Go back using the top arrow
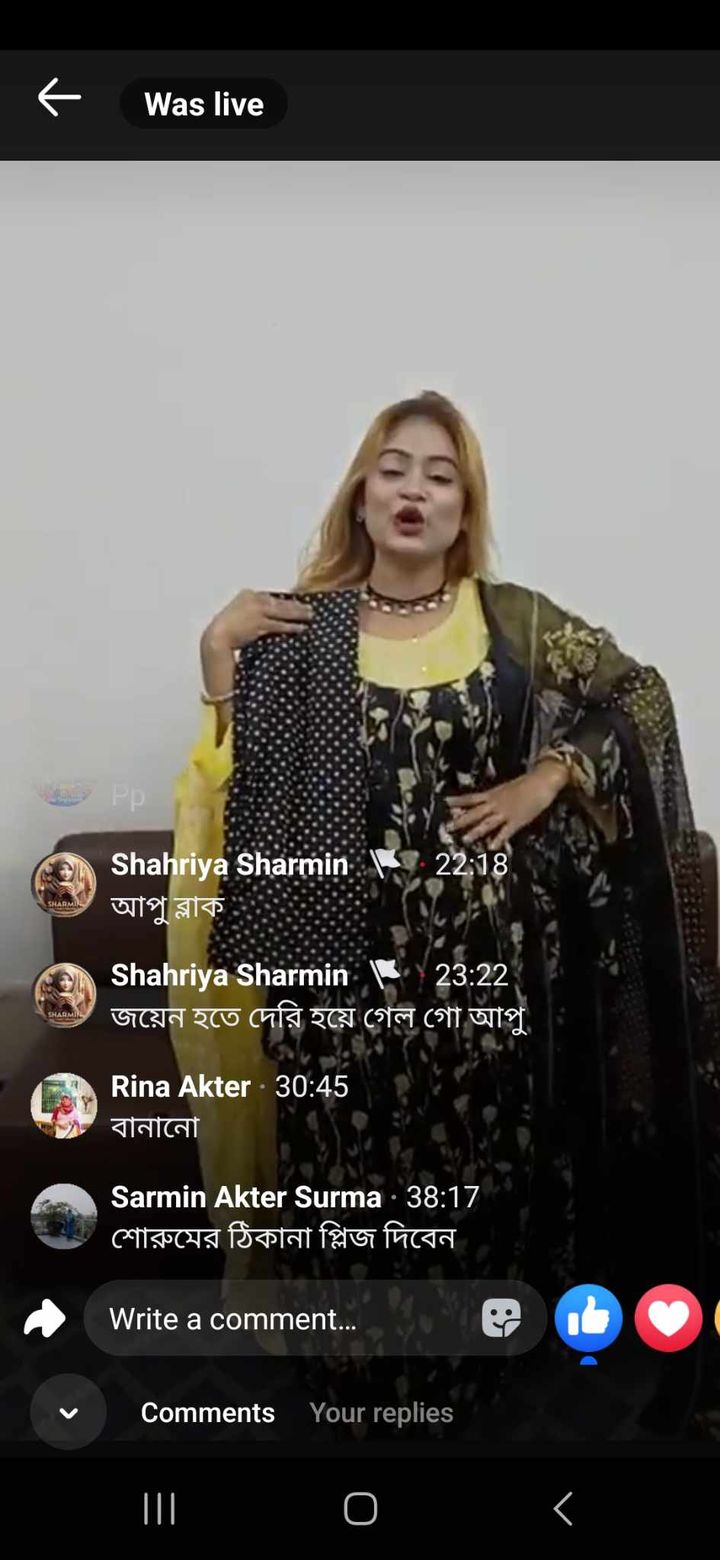 (59, 99)
